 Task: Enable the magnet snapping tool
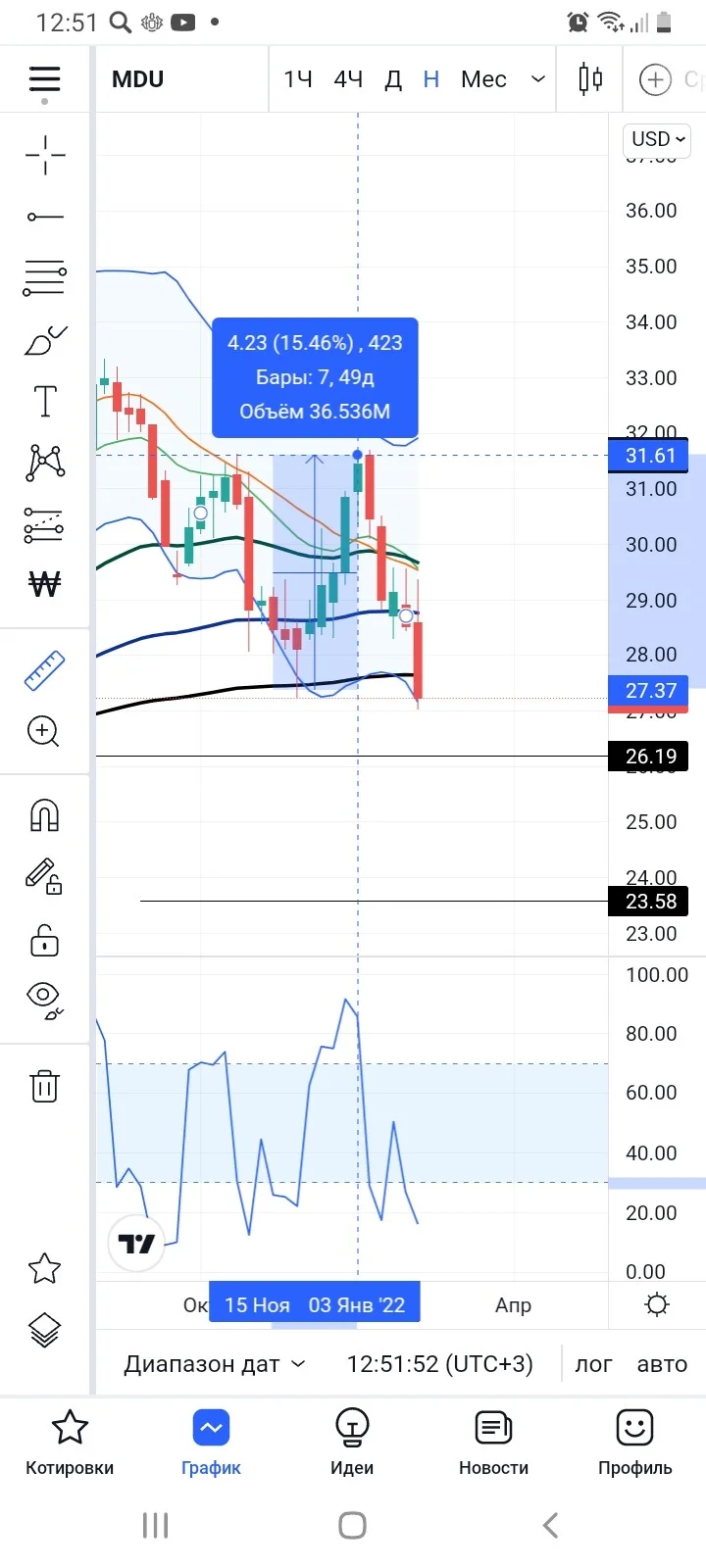(x=44, y=815)
